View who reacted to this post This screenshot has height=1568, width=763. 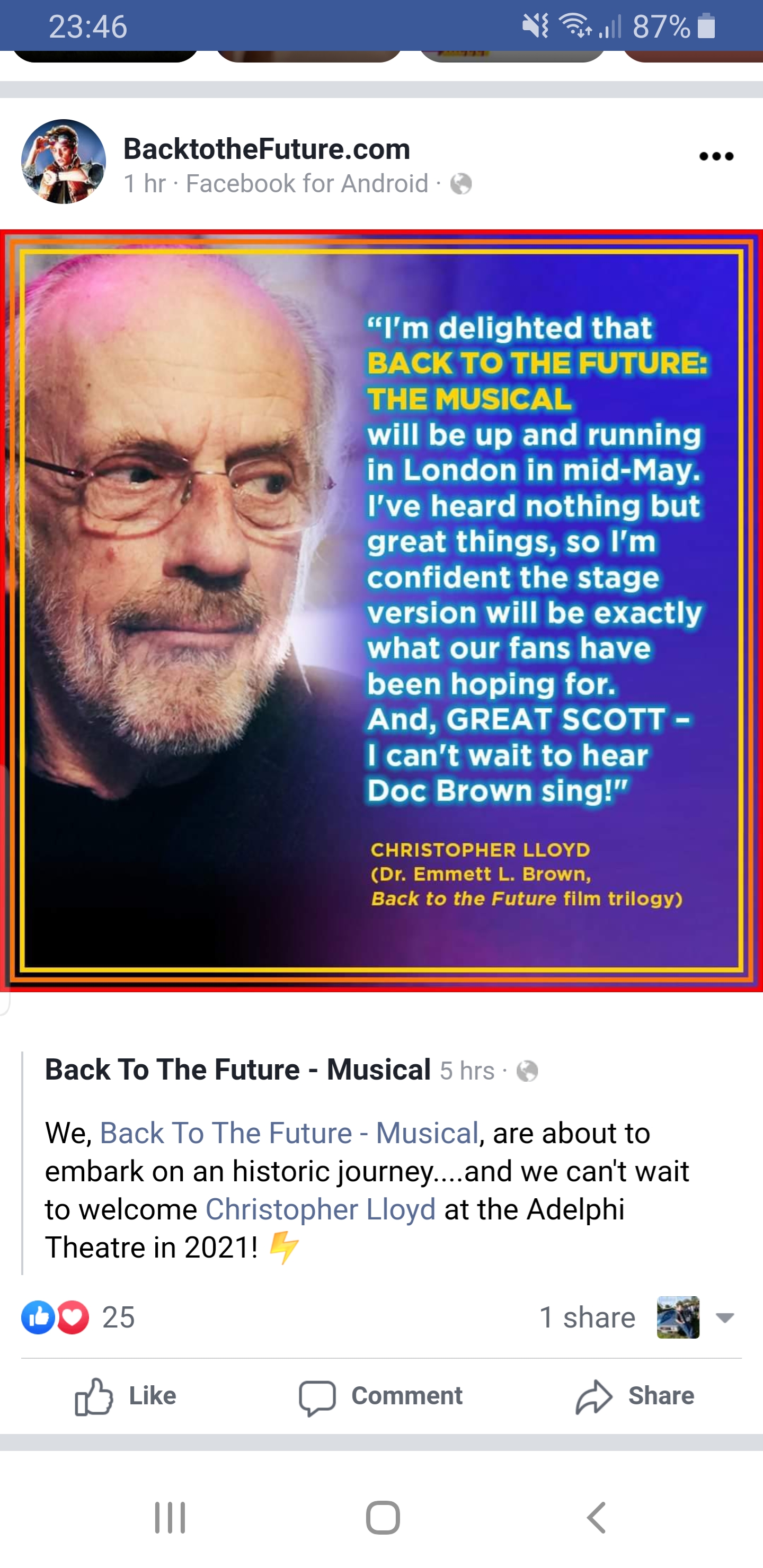[78, 1317]
